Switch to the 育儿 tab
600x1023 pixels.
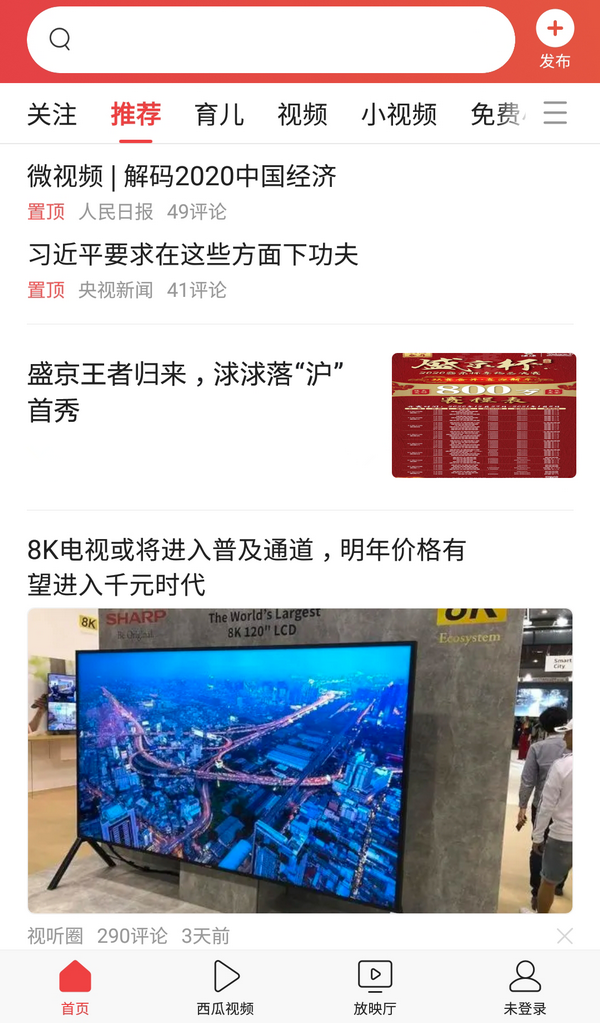[x=219, y=114]
